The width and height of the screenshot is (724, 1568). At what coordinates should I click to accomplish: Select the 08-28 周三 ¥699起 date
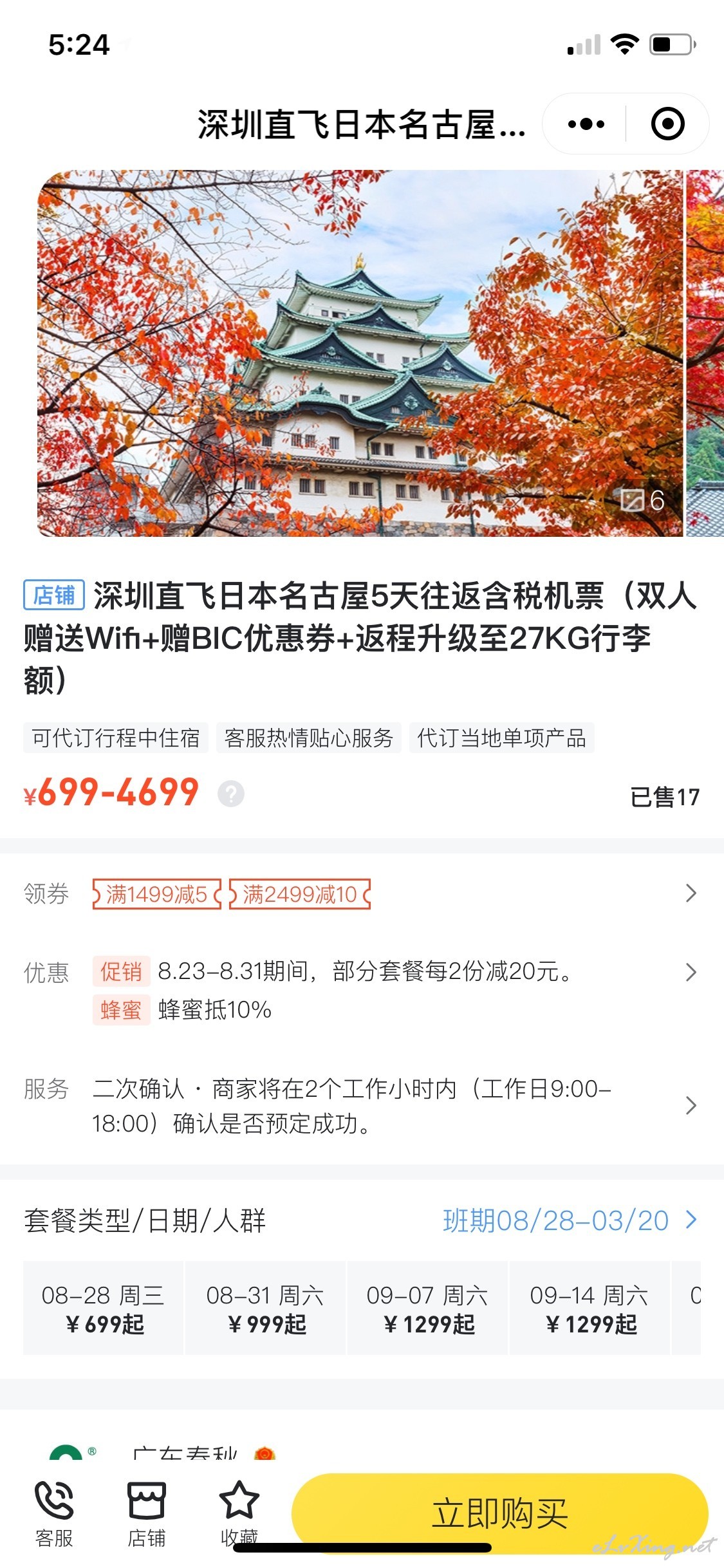pyautogui.click(x=104, y=1308)
